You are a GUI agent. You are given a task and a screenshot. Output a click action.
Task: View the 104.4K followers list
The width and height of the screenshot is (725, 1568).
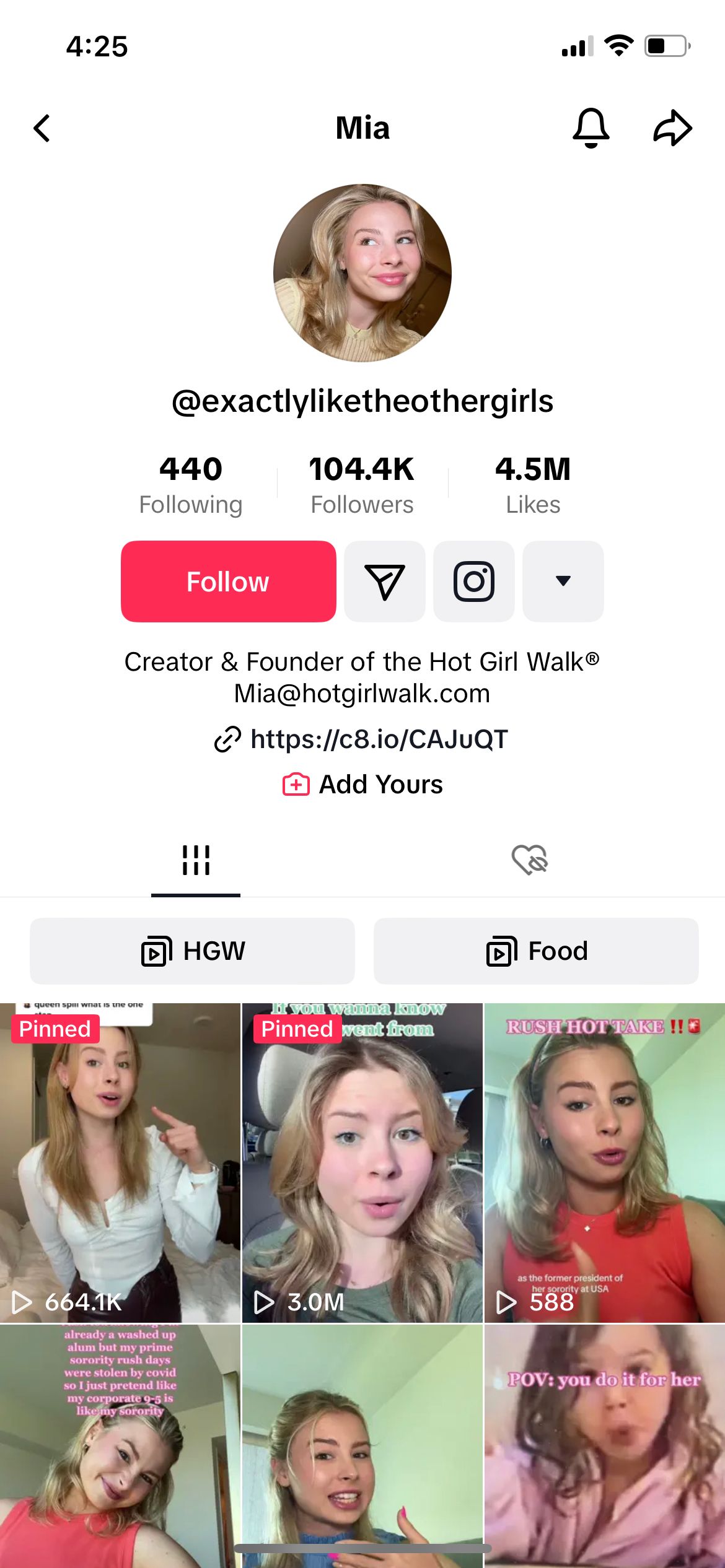(362, 485)
